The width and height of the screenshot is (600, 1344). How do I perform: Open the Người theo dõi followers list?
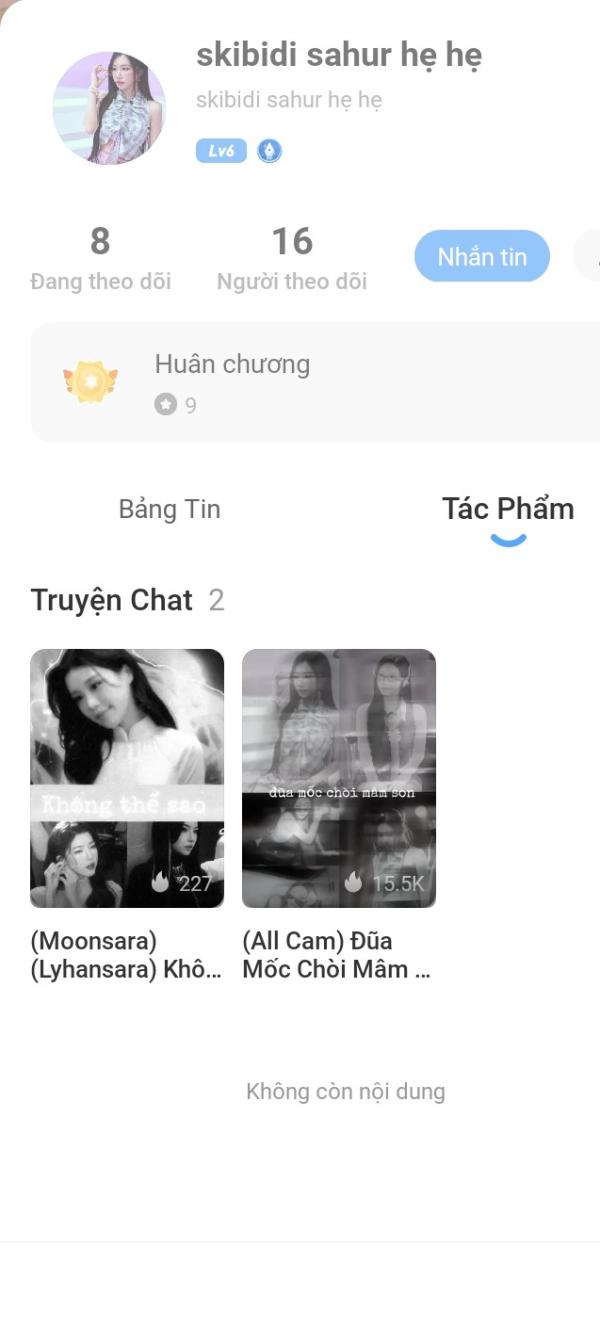[292, 258]
